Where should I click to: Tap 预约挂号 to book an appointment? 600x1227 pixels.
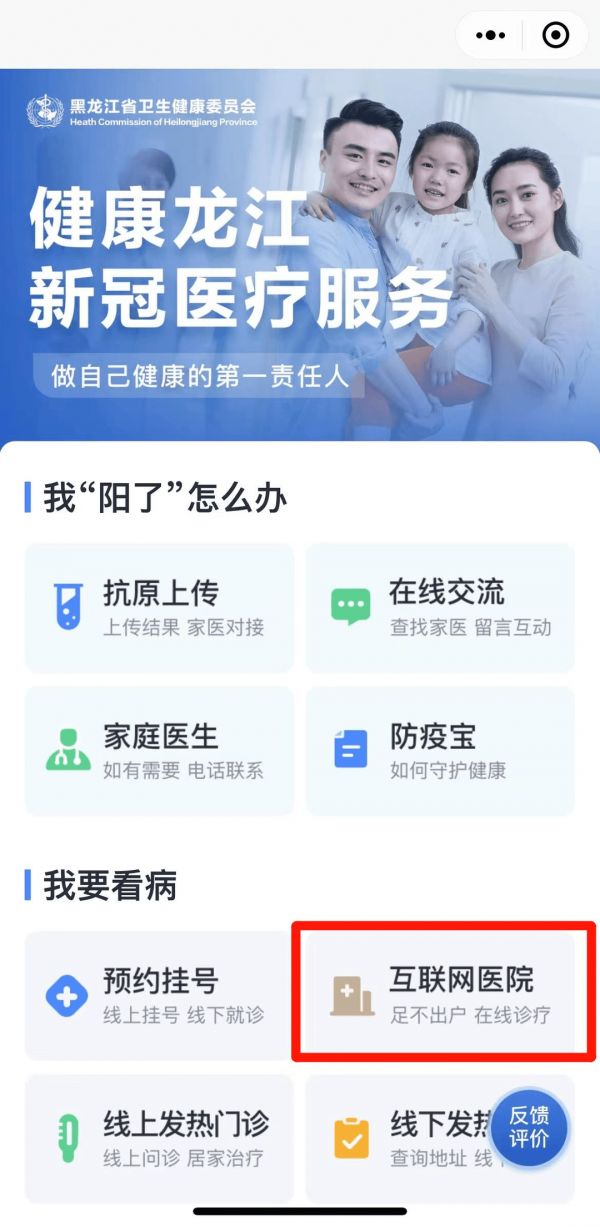click(160, 995)
